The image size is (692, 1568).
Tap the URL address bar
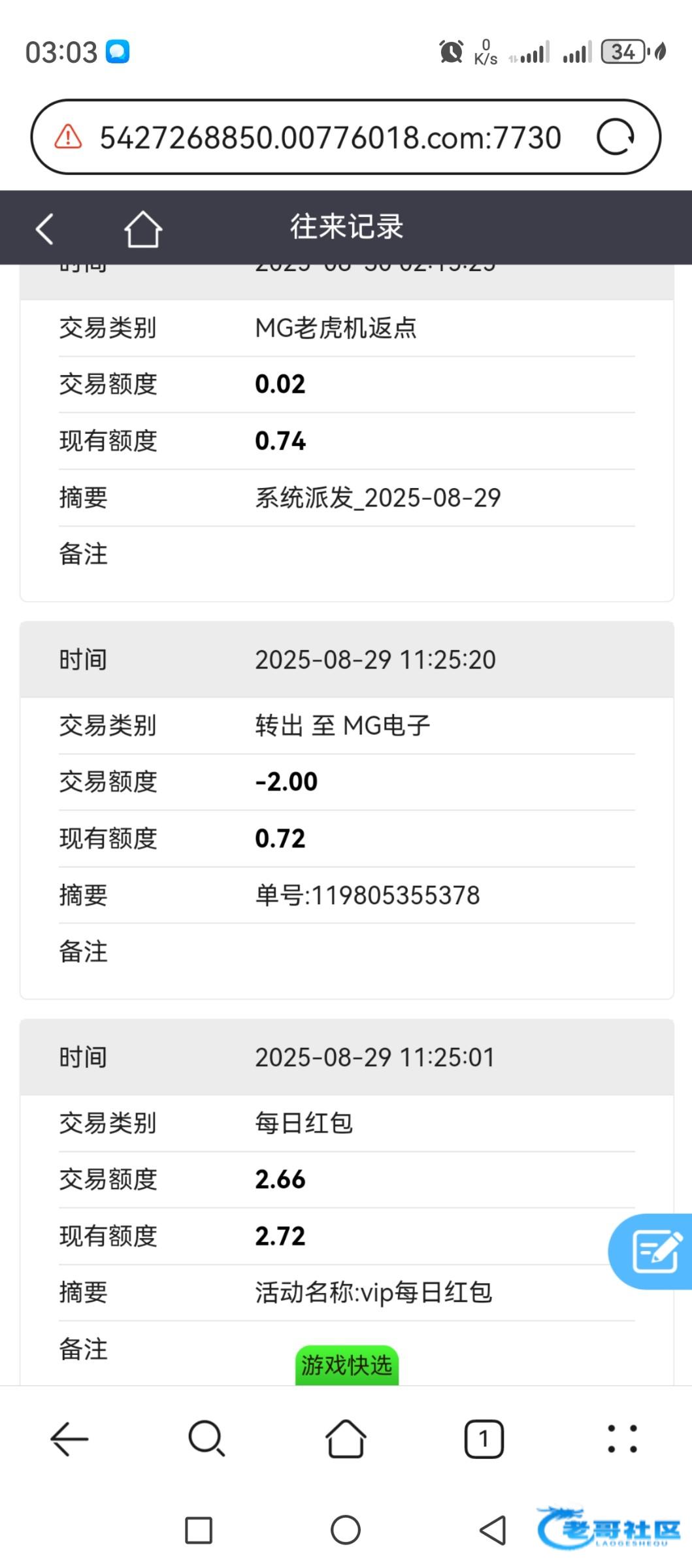330,138
